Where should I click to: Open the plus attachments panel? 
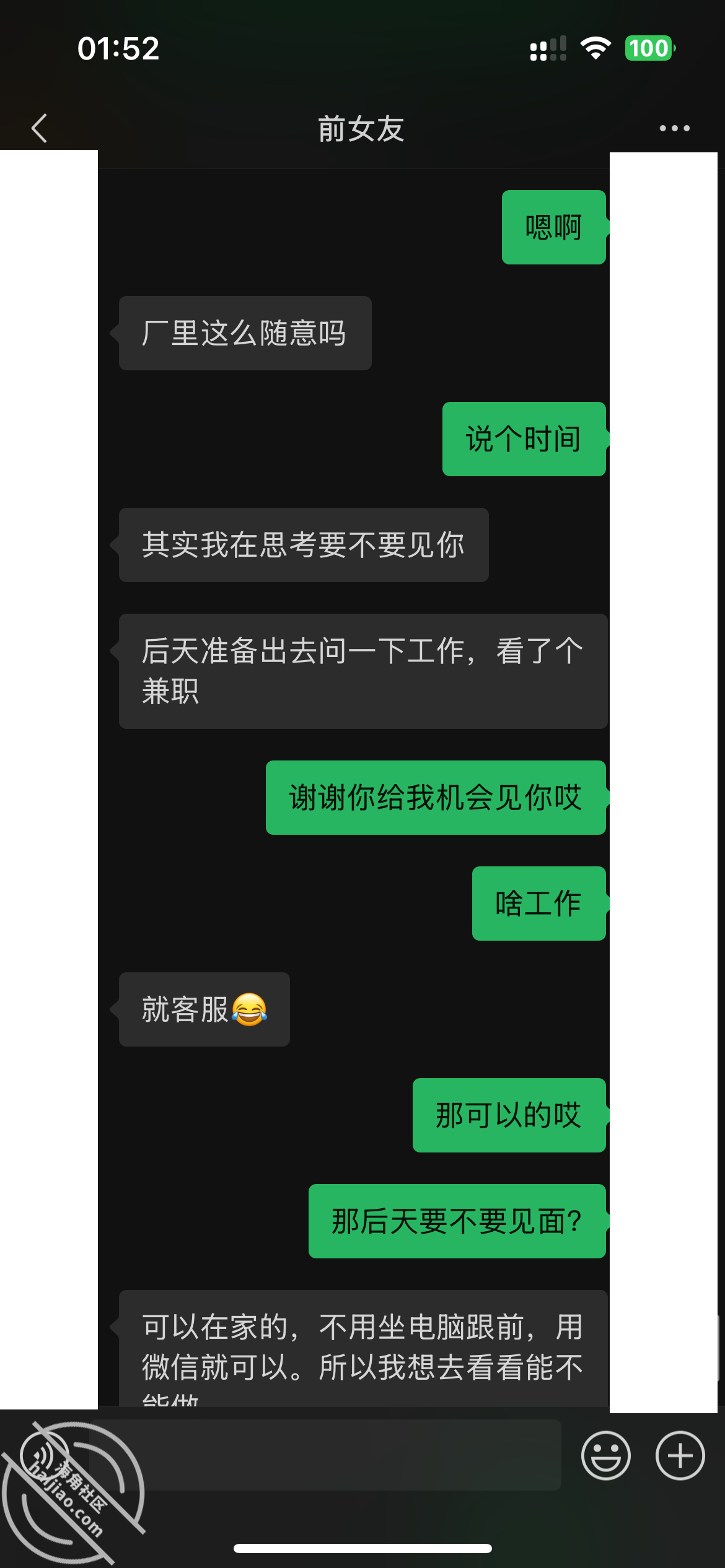[x=680, y=1455]
